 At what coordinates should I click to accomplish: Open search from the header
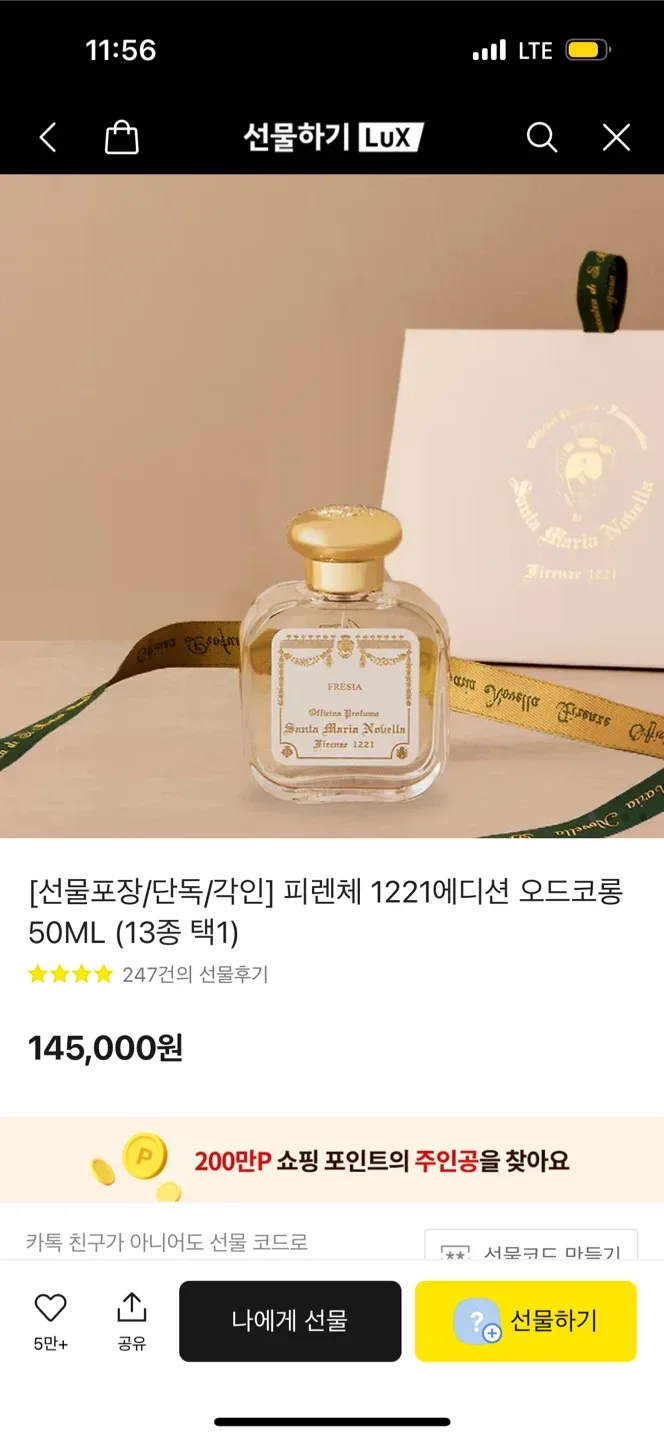tap(541, 137)
